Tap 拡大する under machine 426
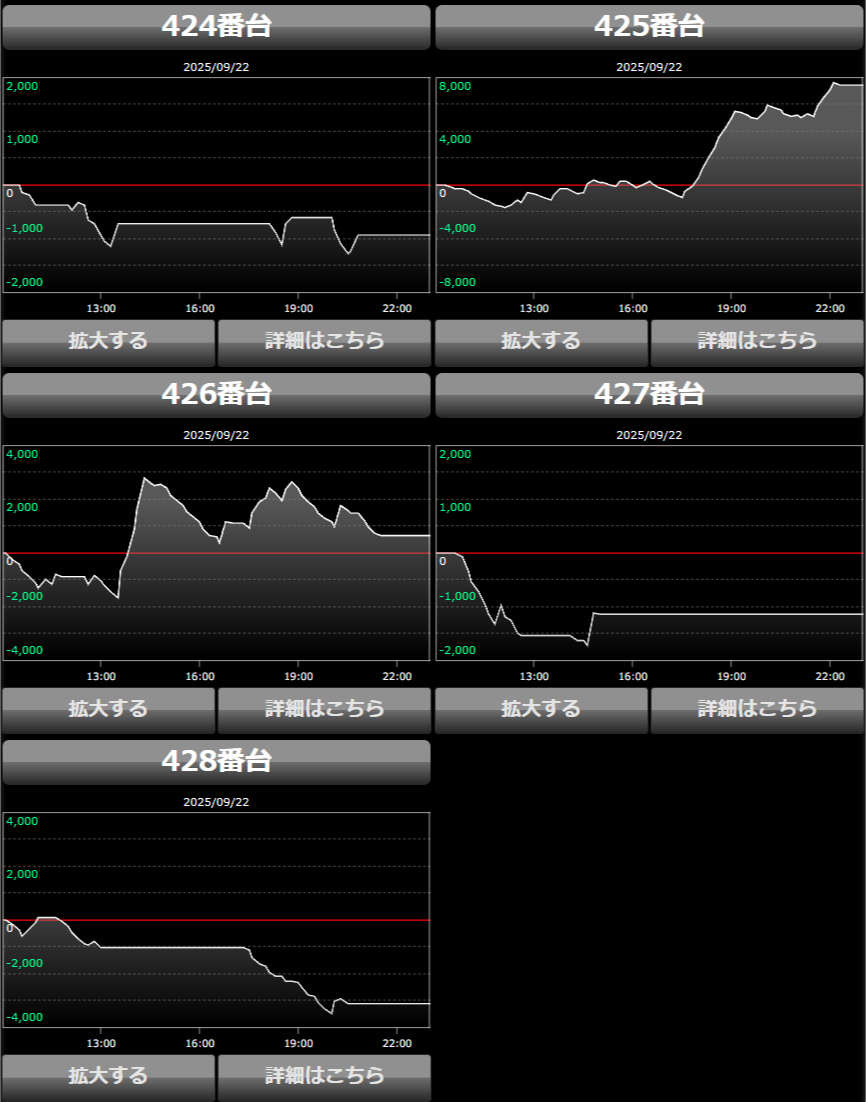The height and width of the screenshot is (1102, 866). coord(108,709)
